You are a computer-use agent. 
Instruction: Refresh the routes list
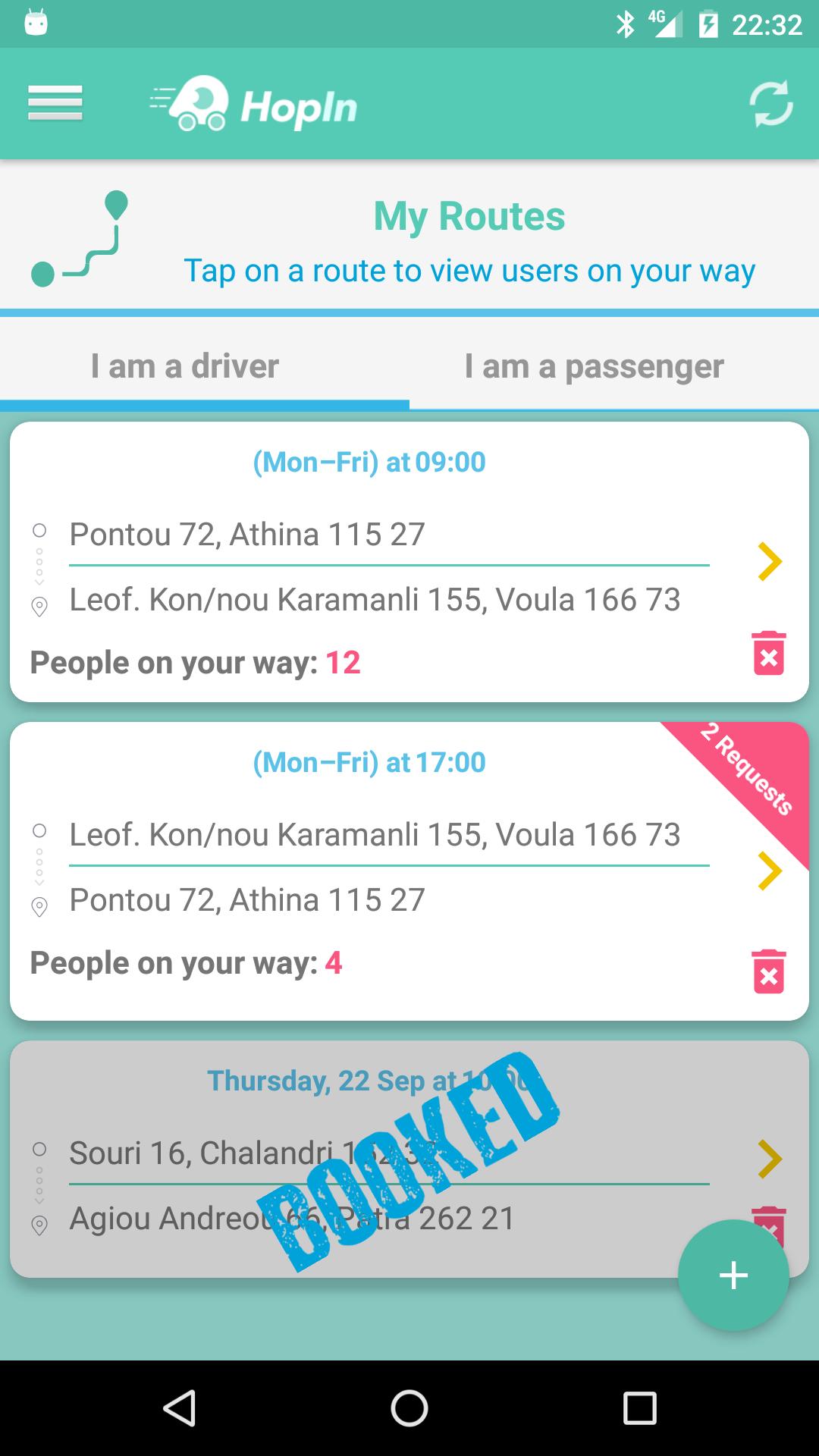(x=770, y=104)
